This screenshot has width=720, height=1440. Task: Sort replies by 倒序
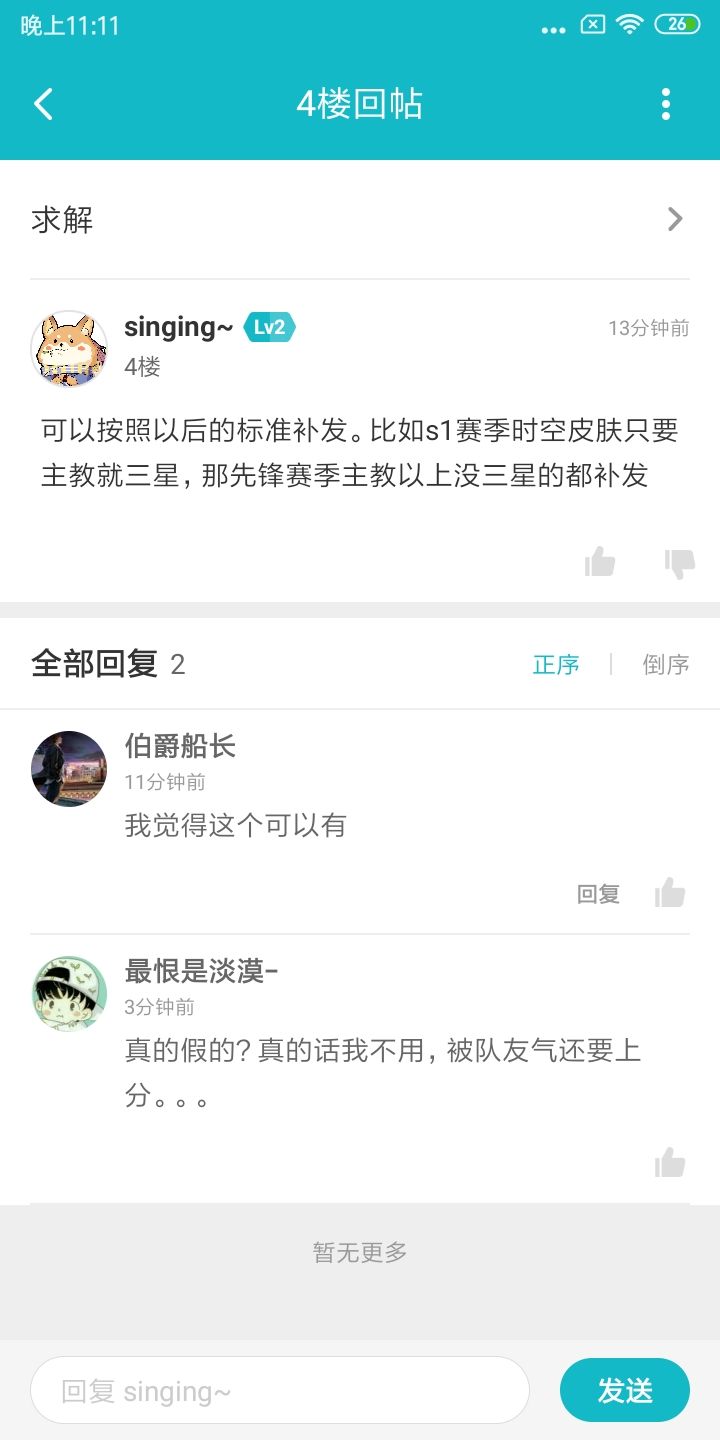[x=666, y=665]
